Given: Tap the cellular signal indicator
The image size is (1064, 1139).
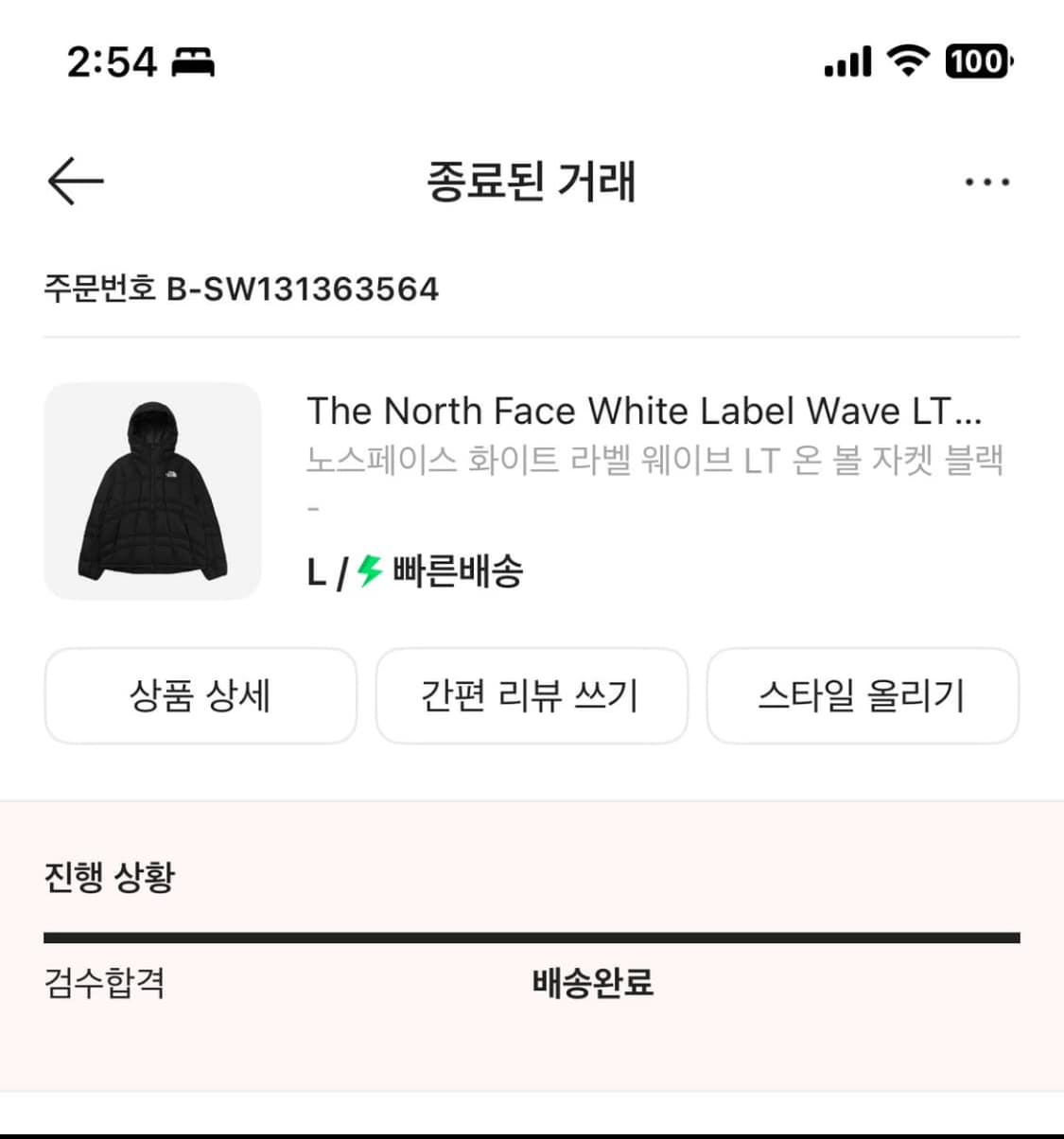Looking at the screenshot, I should pos(845,62).
